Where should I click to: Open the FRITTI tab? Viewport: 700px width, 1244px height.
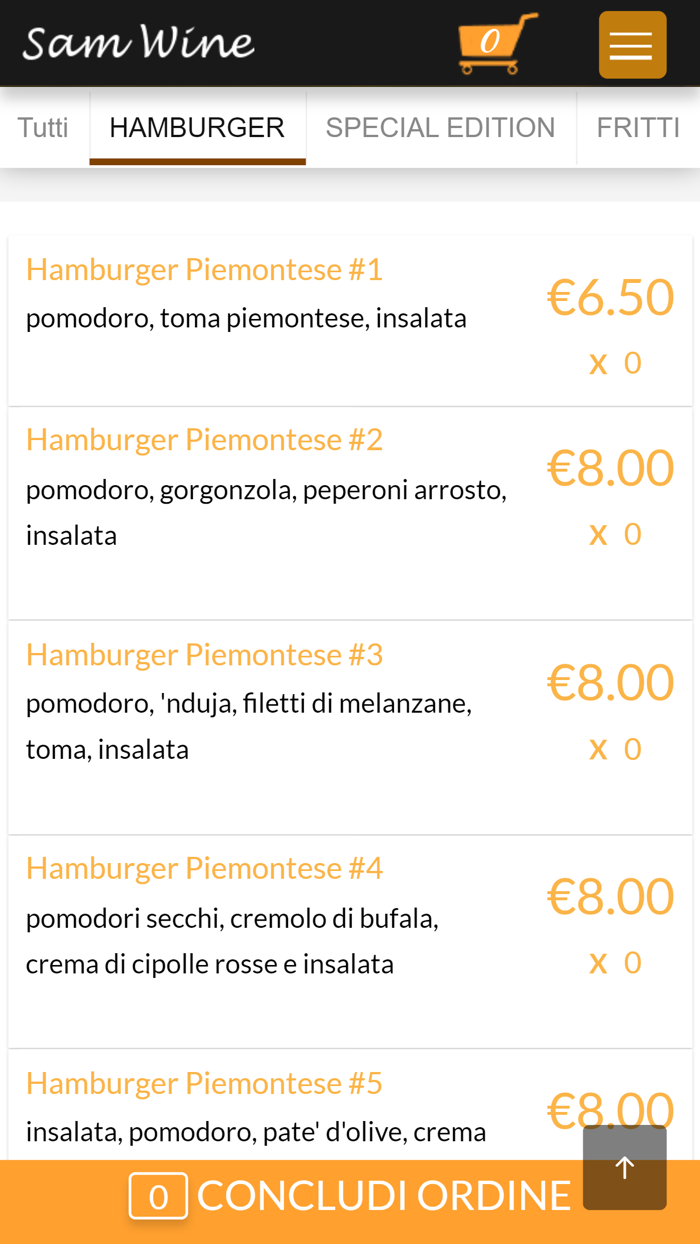637,128
